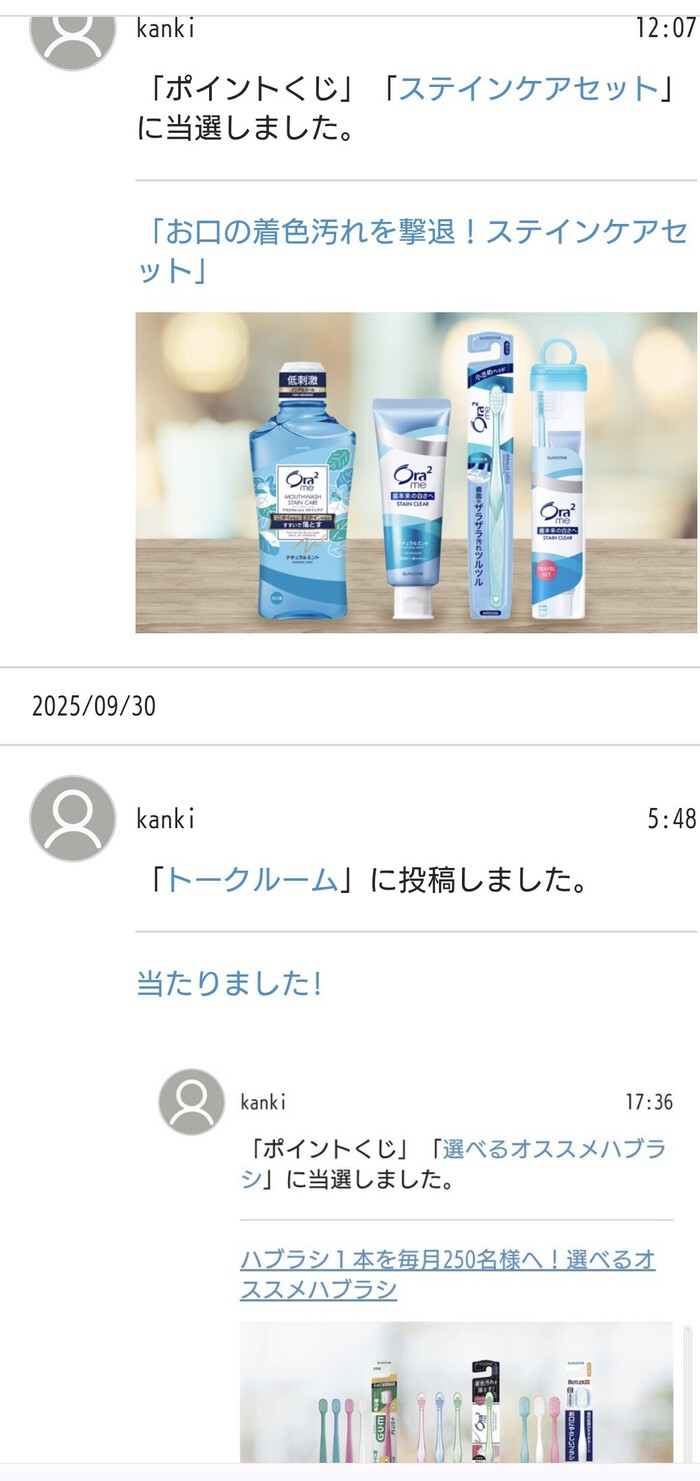The height and width of the screenshot is (1481, 700).
Task: Open the 当たりました! post link
Action: [x=229, y=984]
